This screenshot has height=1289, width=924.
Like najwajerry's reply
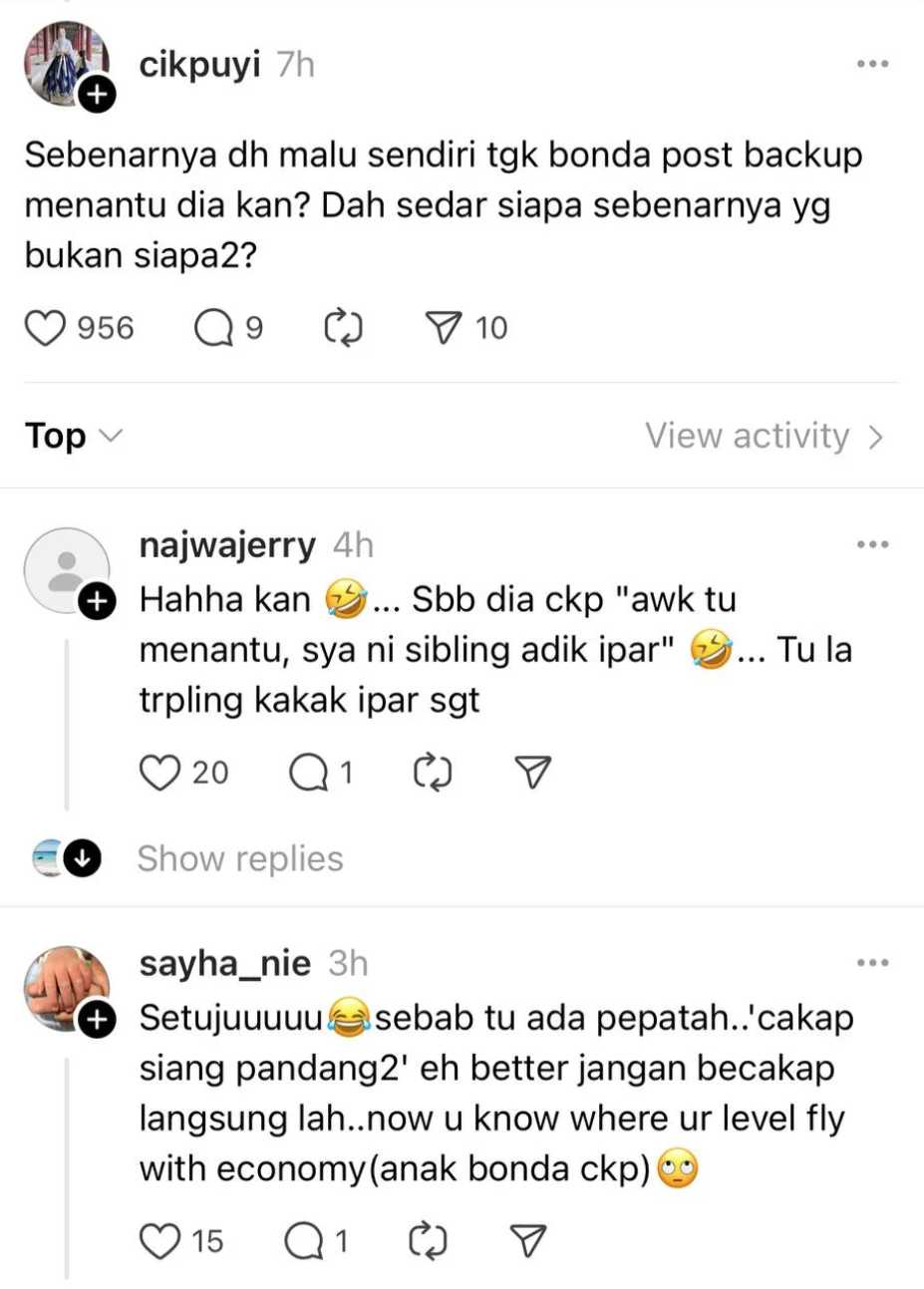click(158, 773)
